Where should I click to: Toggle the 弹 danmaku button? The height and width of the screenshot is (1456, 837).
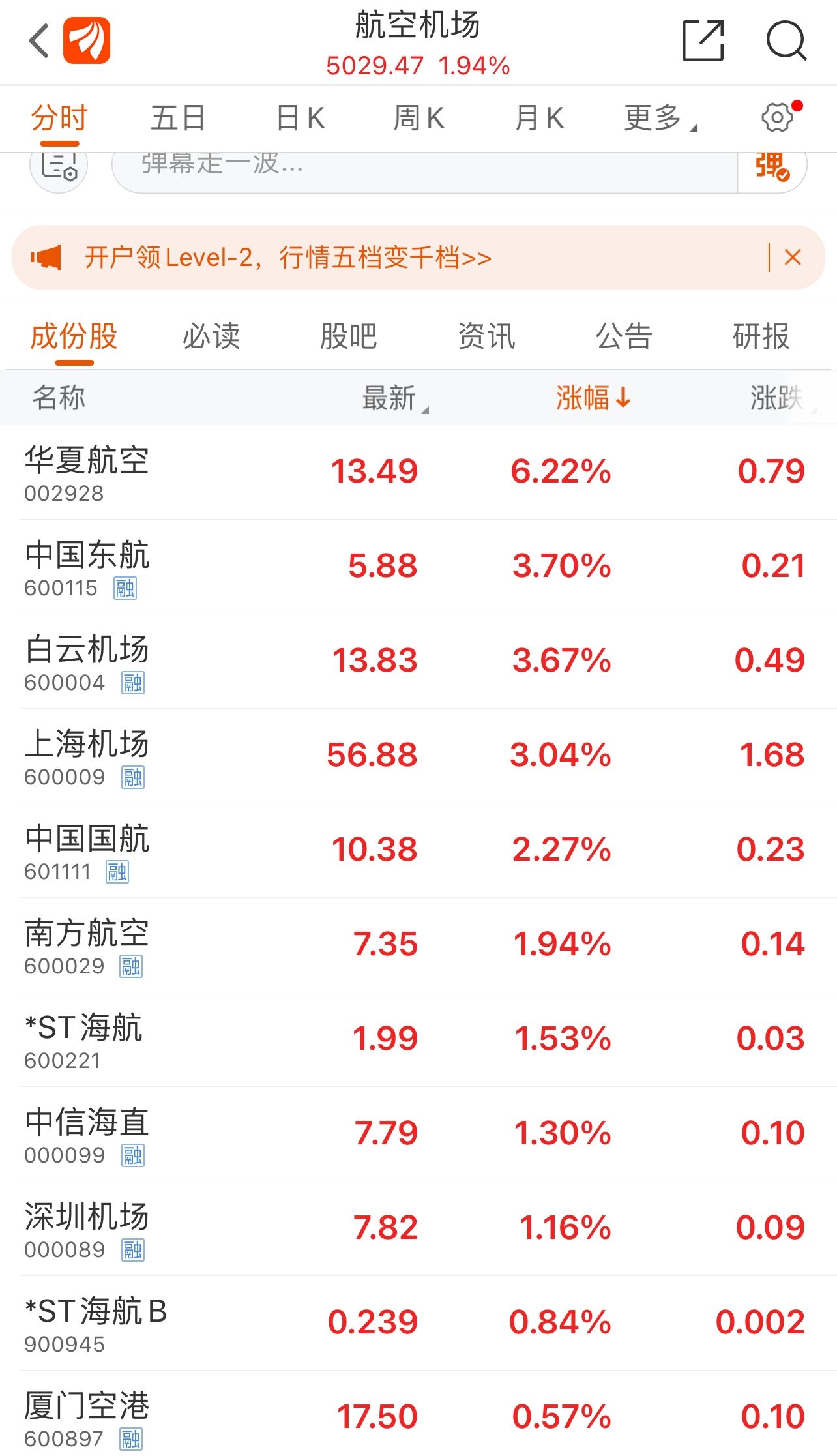pos(772,165)
